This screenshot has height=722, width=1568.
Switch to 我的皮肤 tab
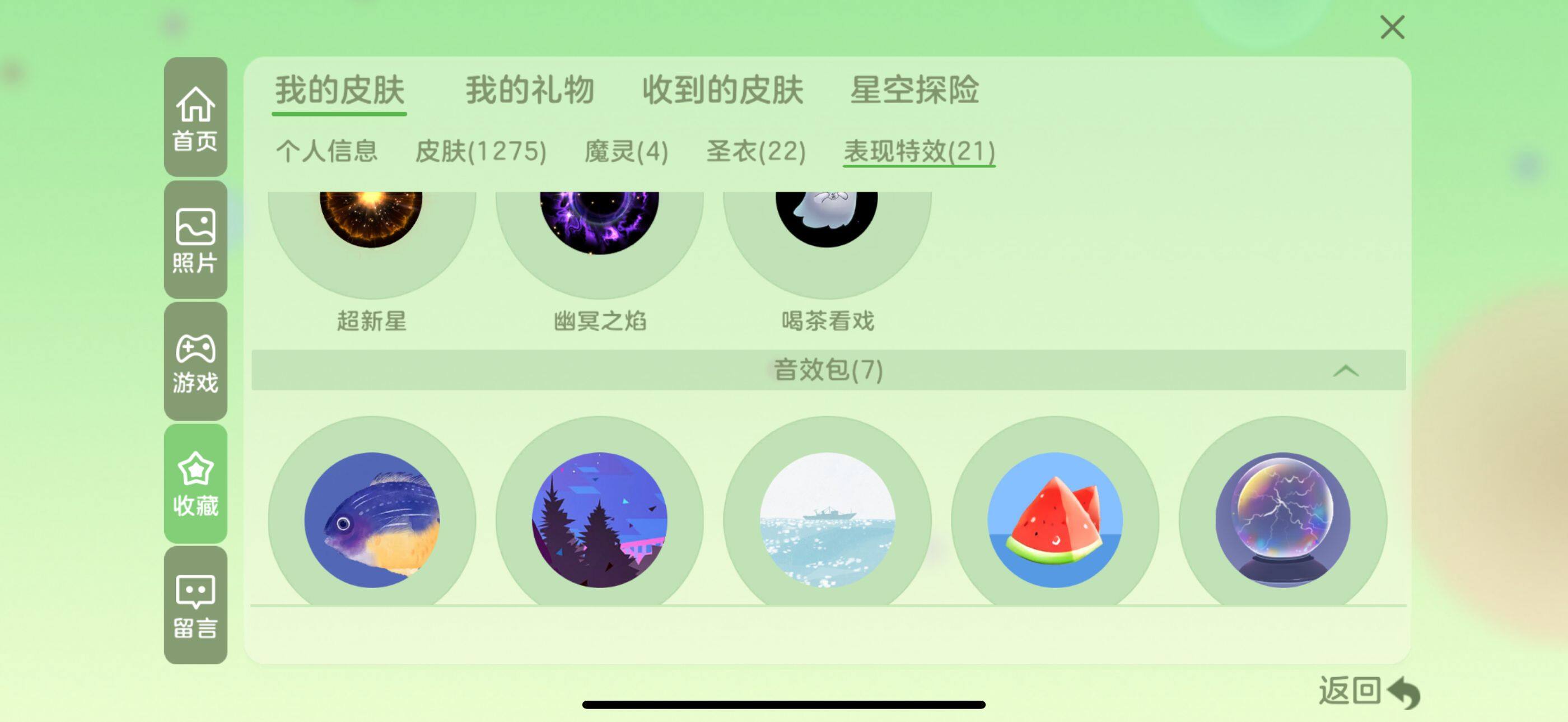click(x=339, y=90)
